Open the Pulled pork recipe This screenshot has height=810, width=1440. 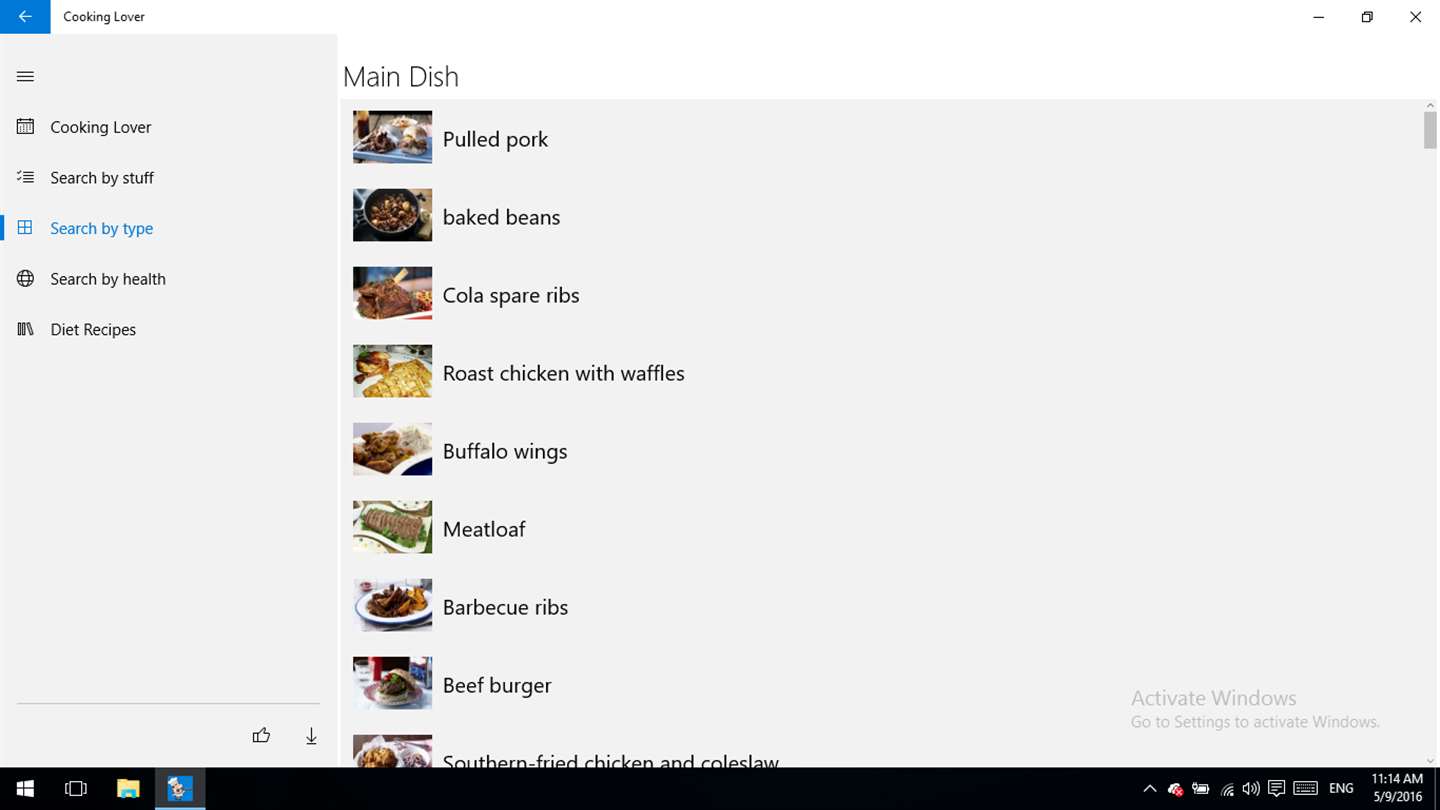pos(495,139)
